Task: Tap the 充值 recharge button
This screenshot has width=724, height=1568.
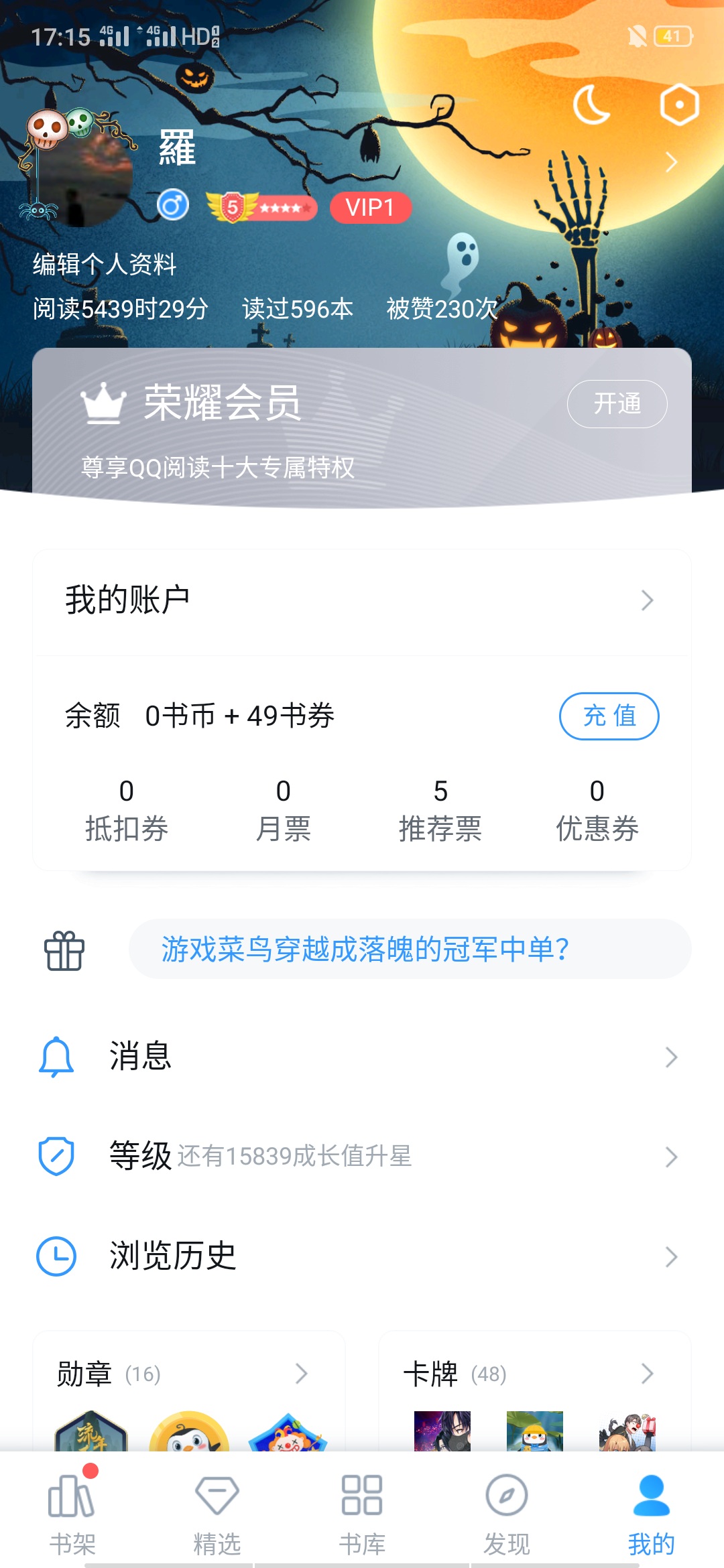Action: pyautogui.click(x=609, y=716)
